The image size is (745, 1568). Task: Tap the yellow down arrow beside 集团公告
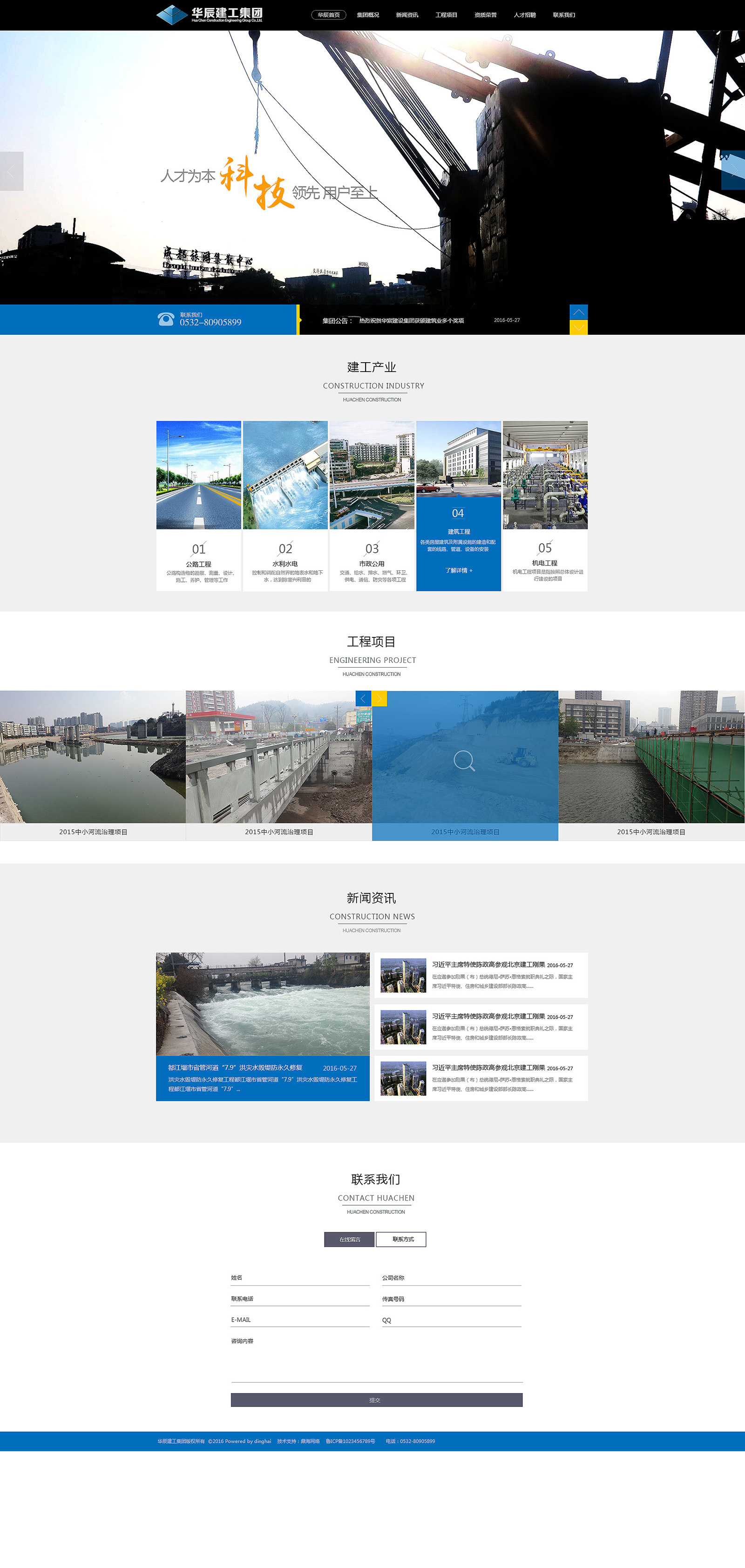tap(578, 327)
